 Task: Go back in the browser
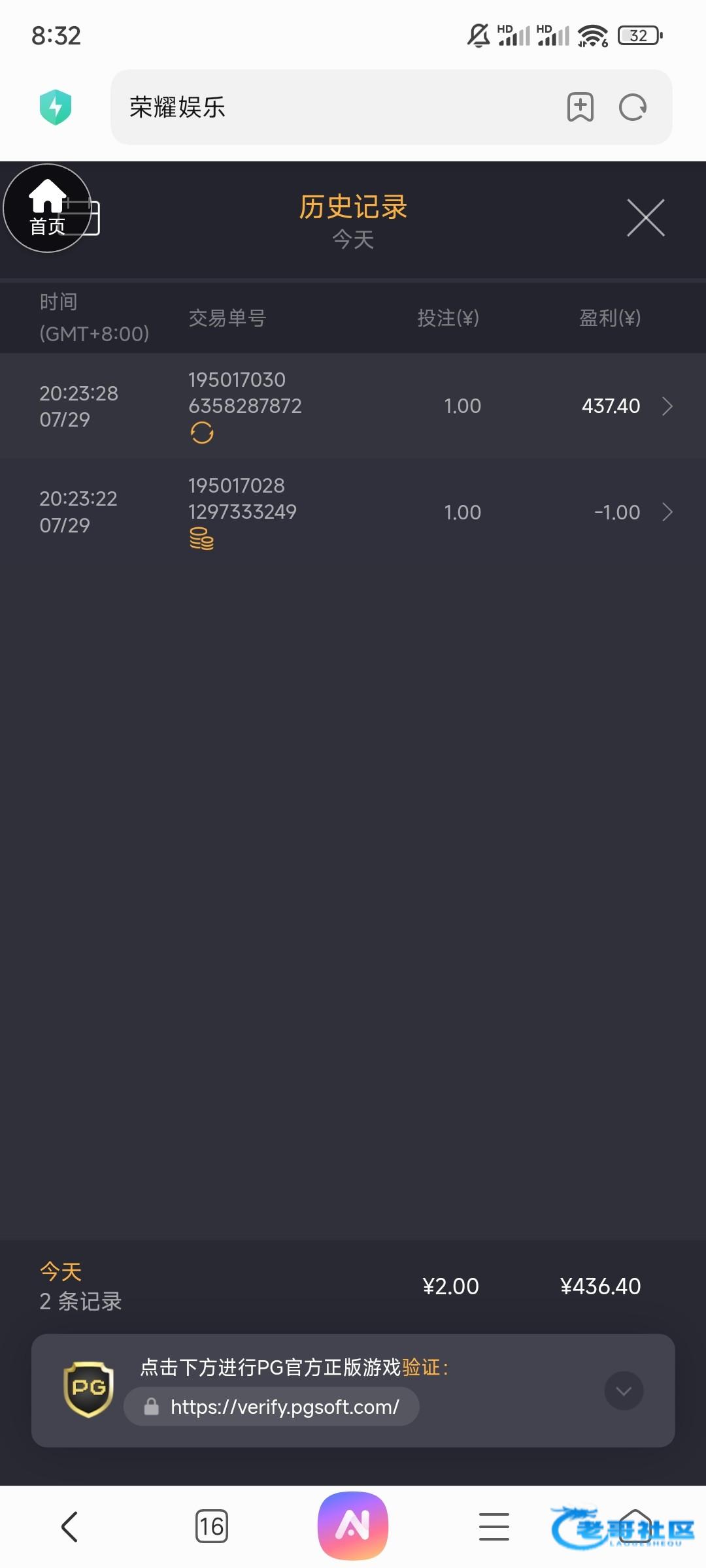(69, 1527)
